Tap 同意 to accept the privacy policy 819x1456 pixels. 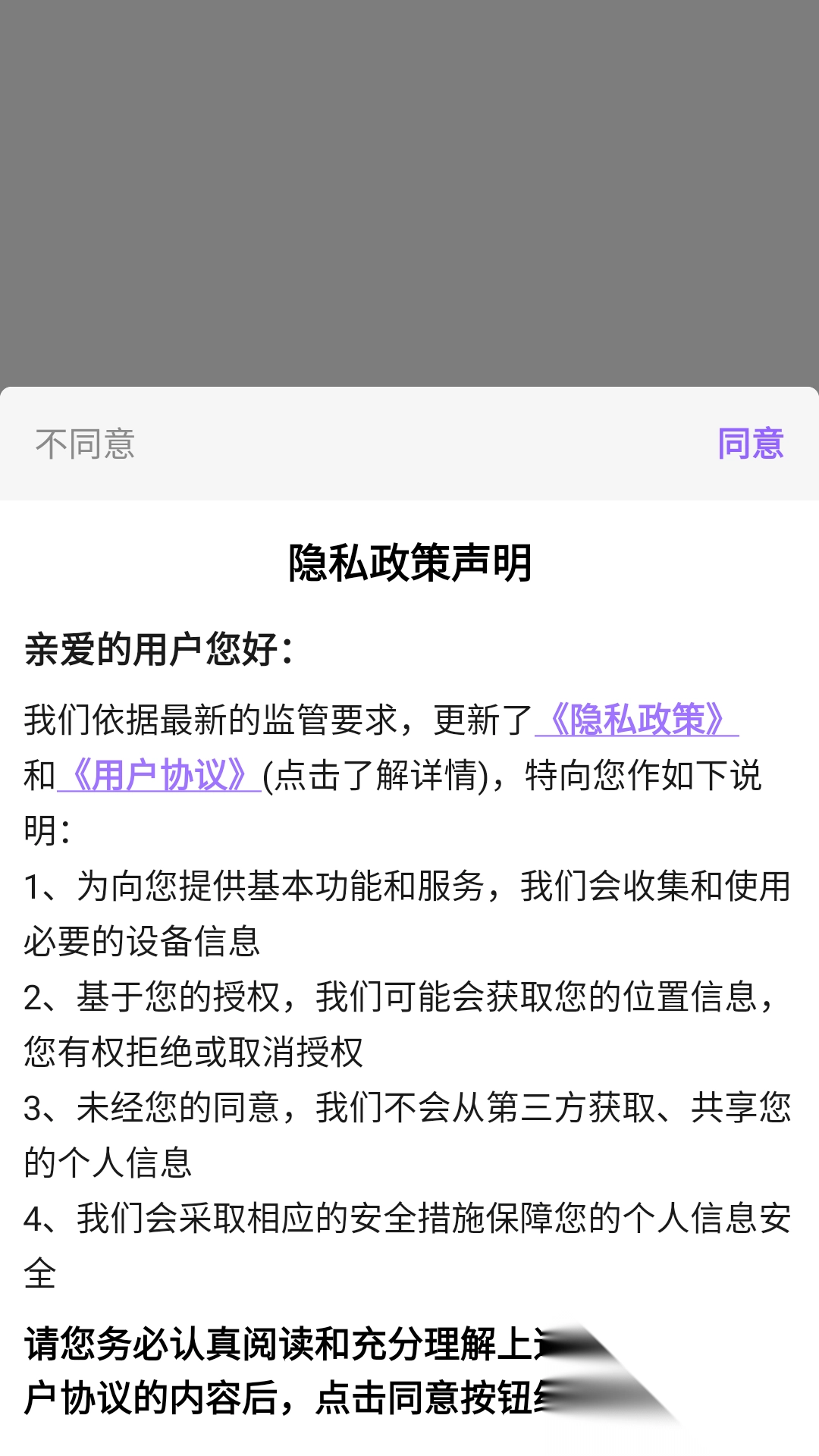[x=750, y=444]
